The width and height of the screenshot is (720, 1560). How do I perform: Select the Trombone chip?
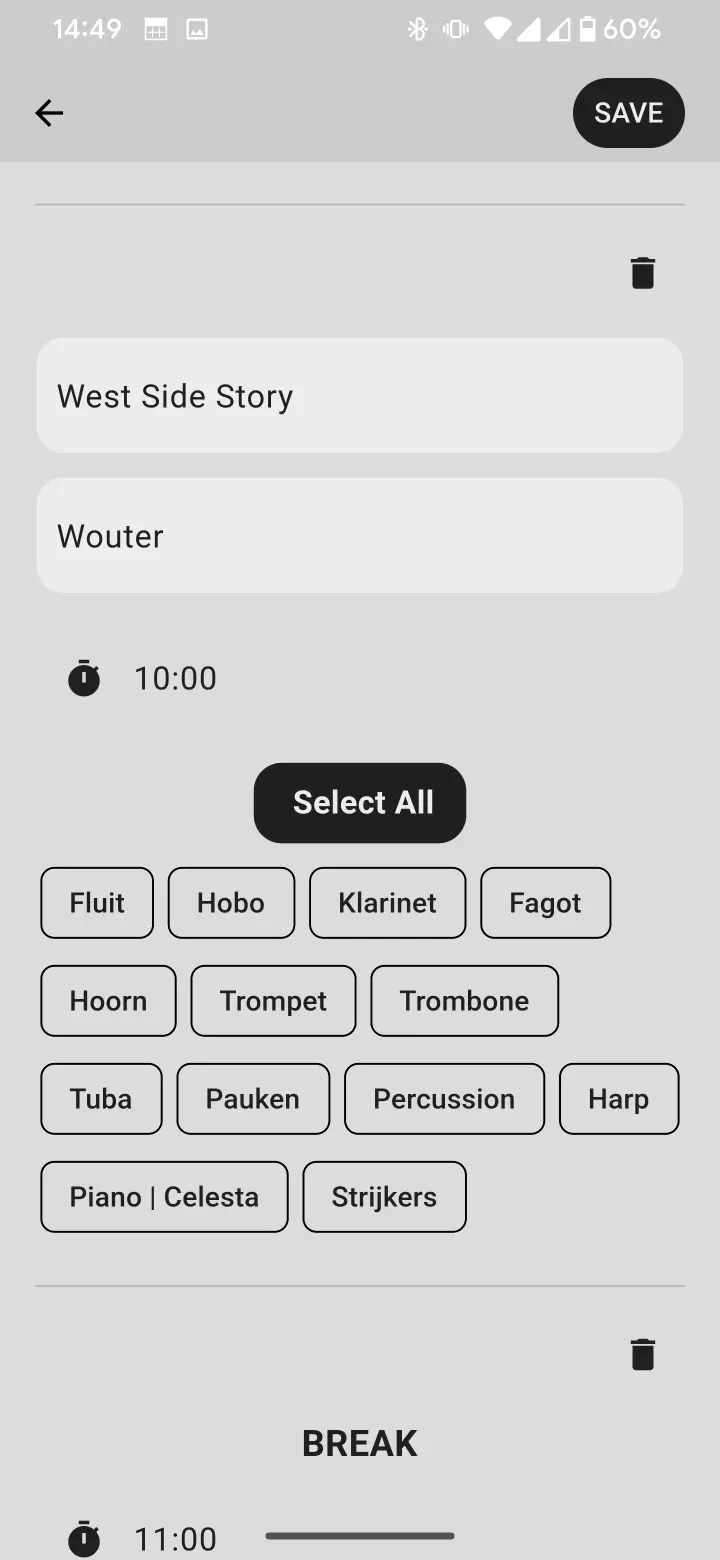tap(464, 1001)
